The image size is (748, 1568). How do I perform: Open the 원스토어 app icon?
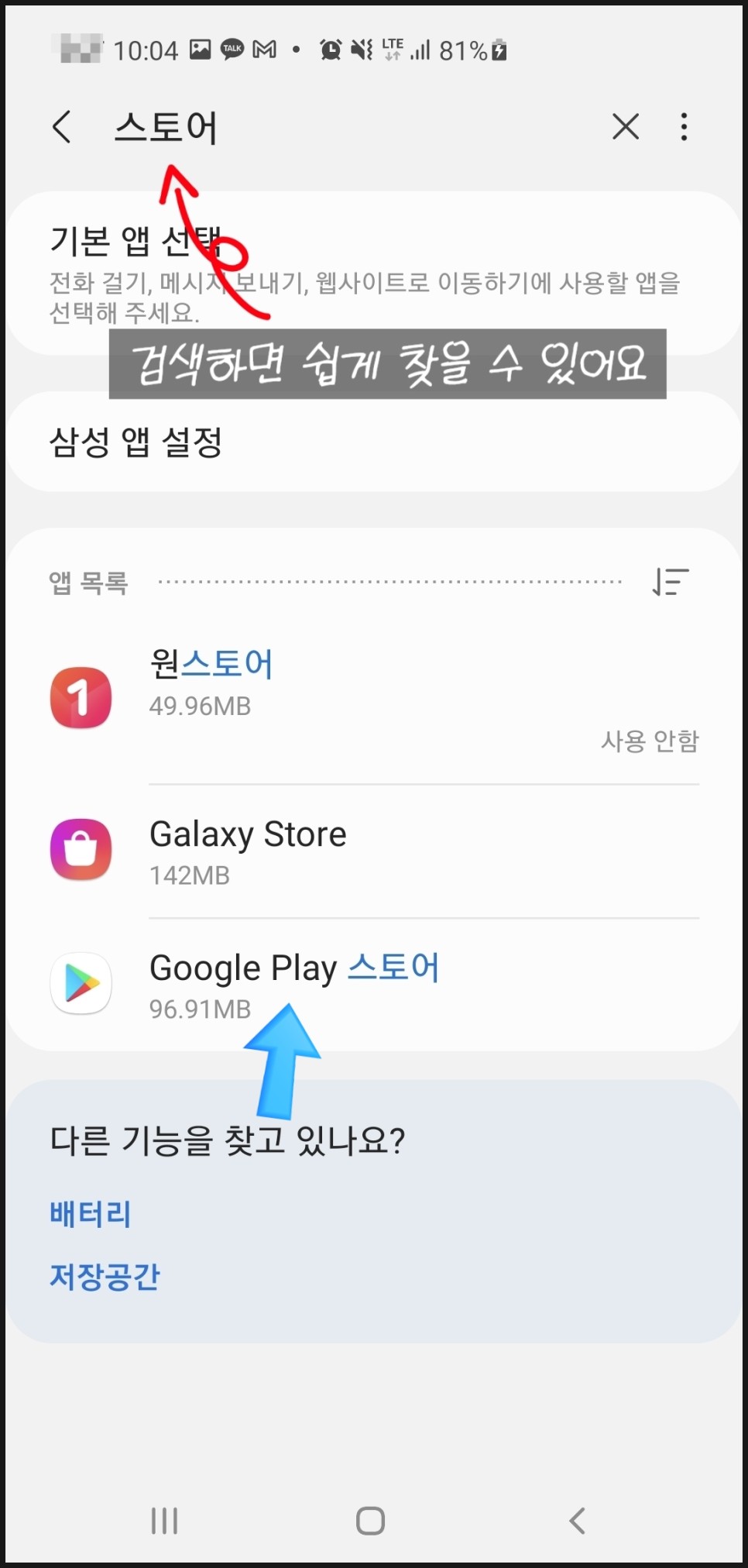pos(81,696)
